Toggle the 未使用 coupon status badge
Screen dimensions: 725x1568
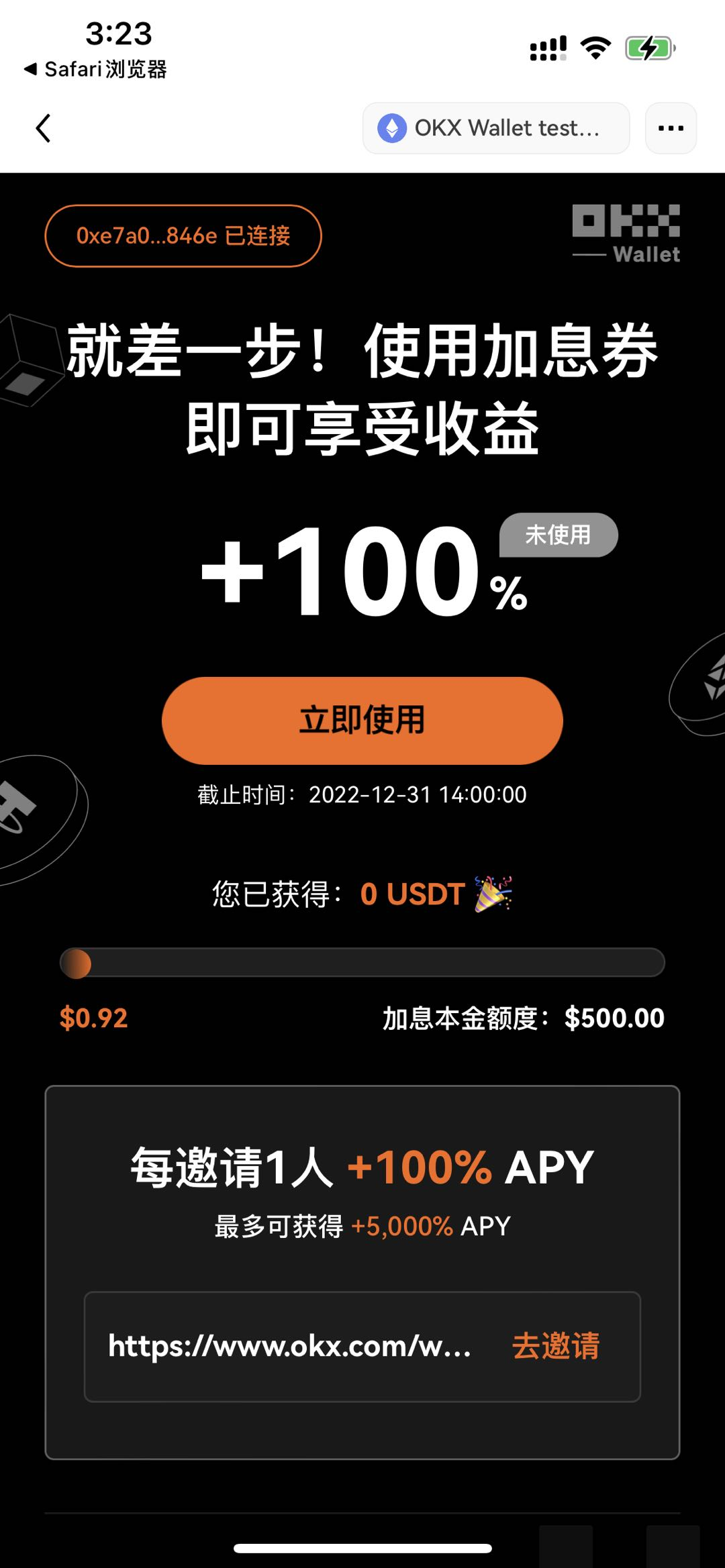coord(558,535)
